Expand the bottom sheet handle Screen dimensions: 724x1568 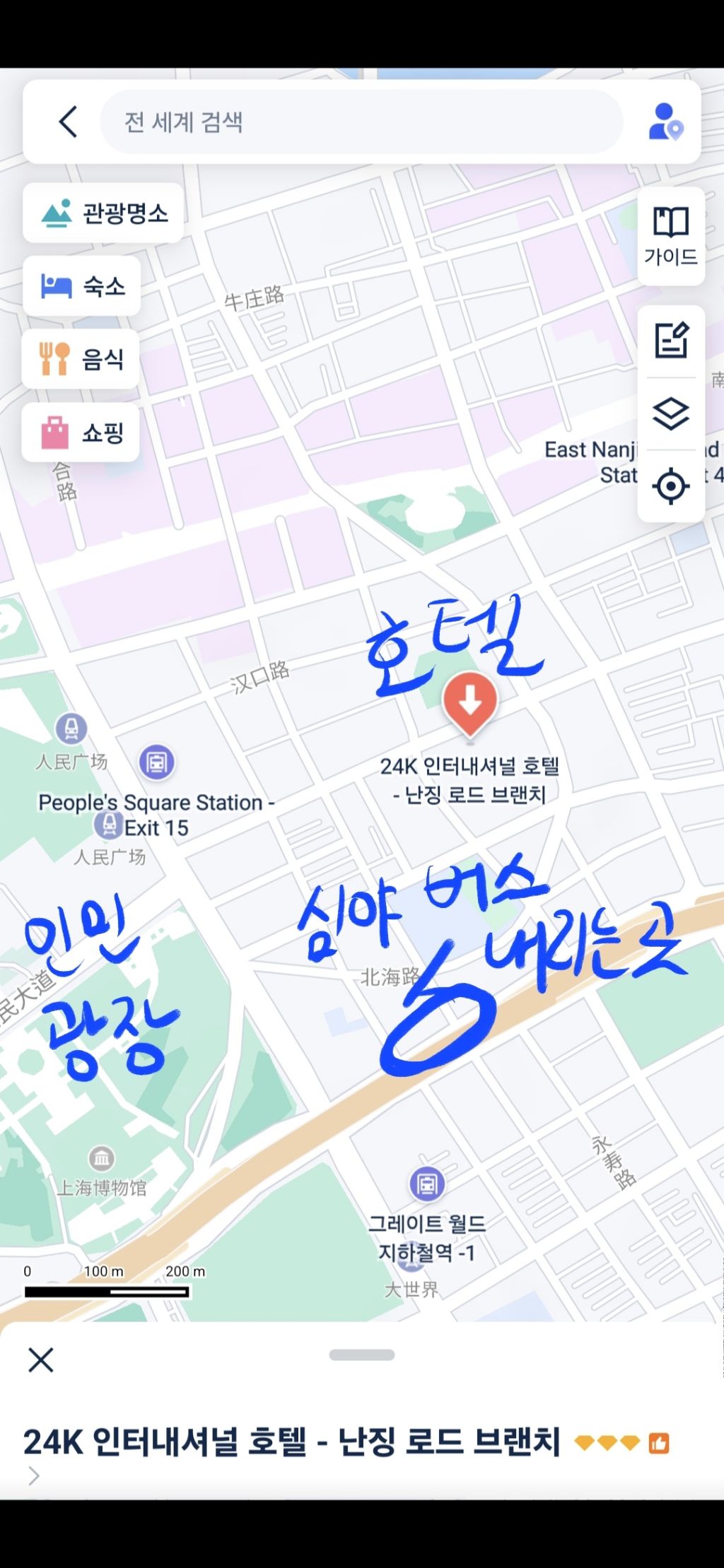362,1355
